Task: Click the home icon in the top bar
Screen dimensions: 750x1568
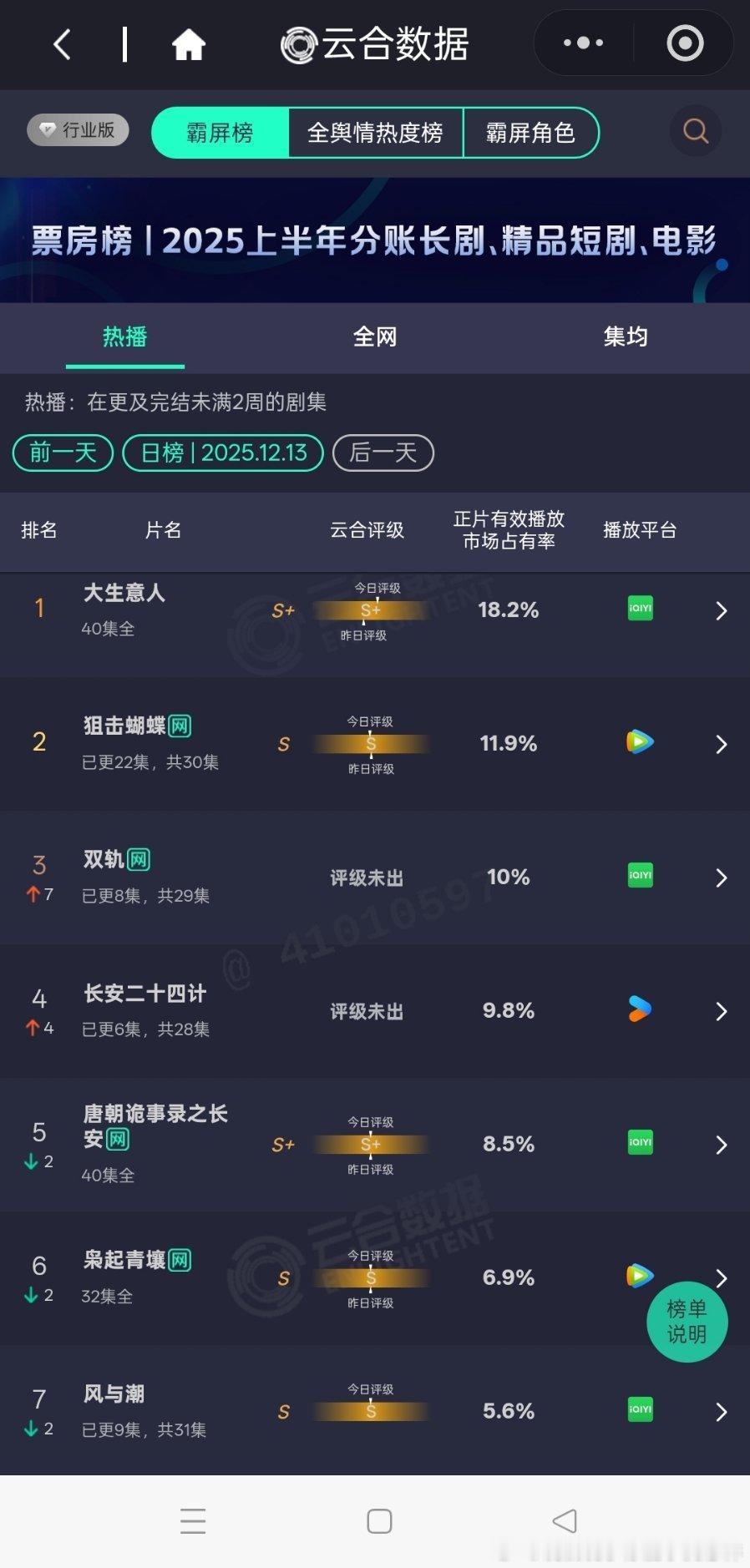Action: 188,44
